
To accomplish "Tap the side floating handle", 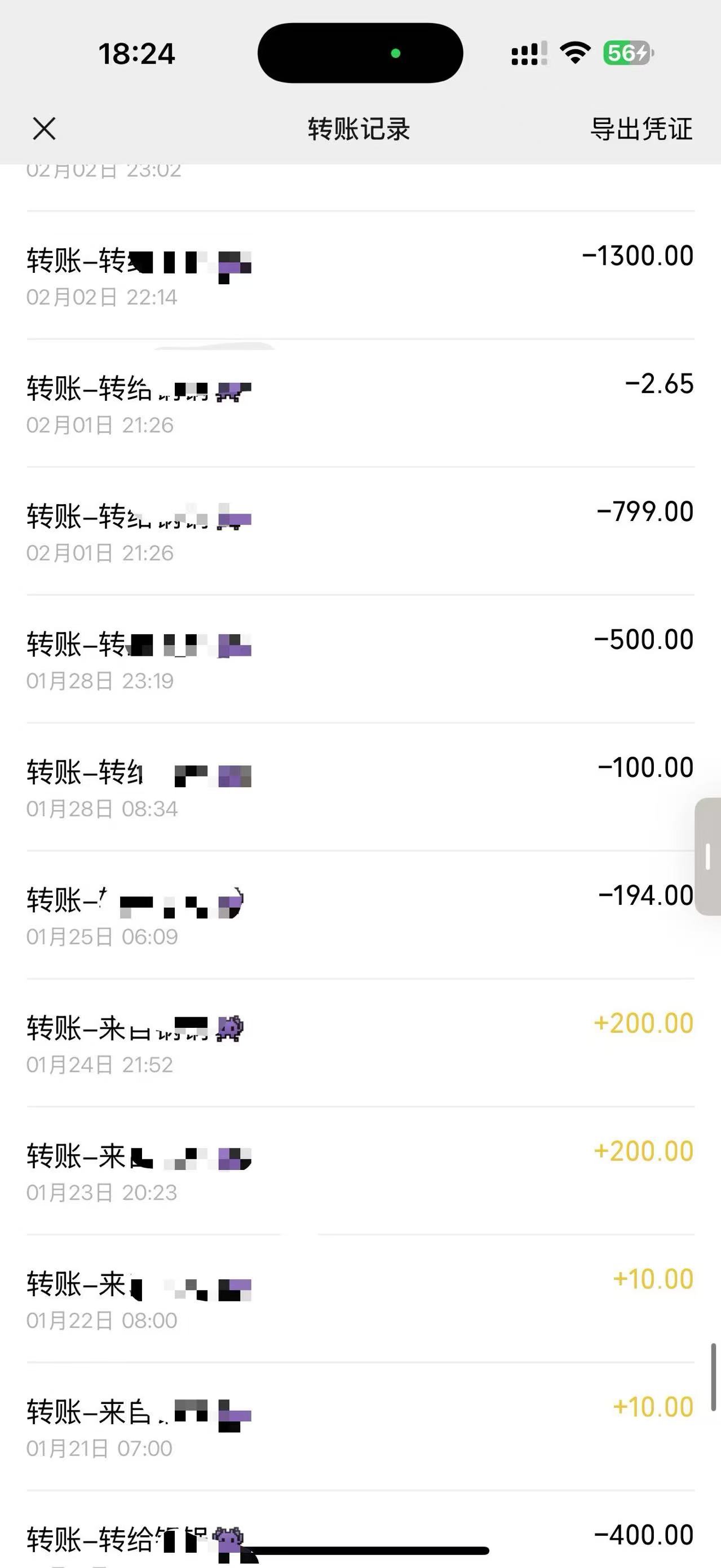I will (708, 856).
